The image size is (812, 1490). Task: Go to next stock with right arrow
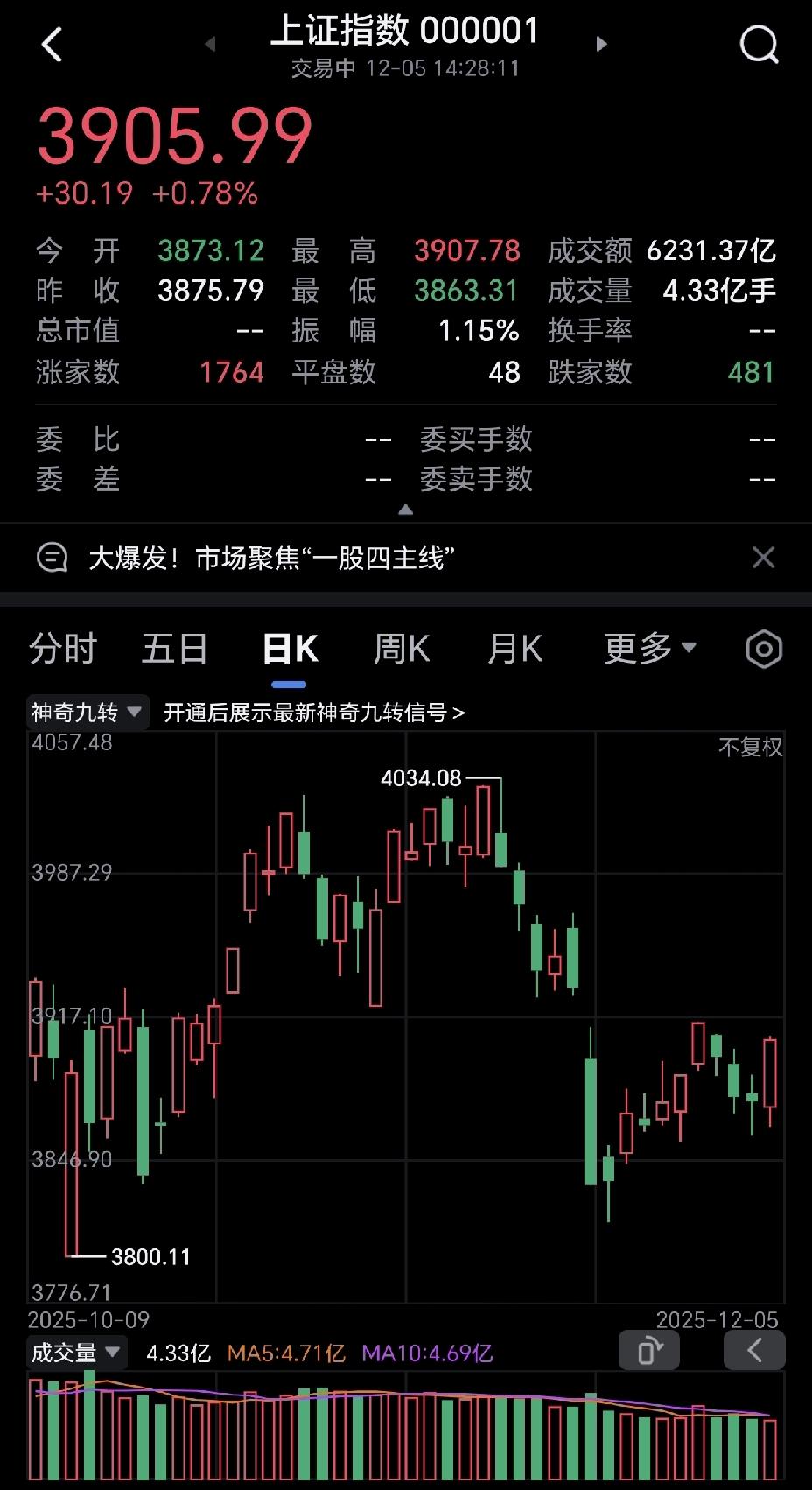click(x=602, y=45)
